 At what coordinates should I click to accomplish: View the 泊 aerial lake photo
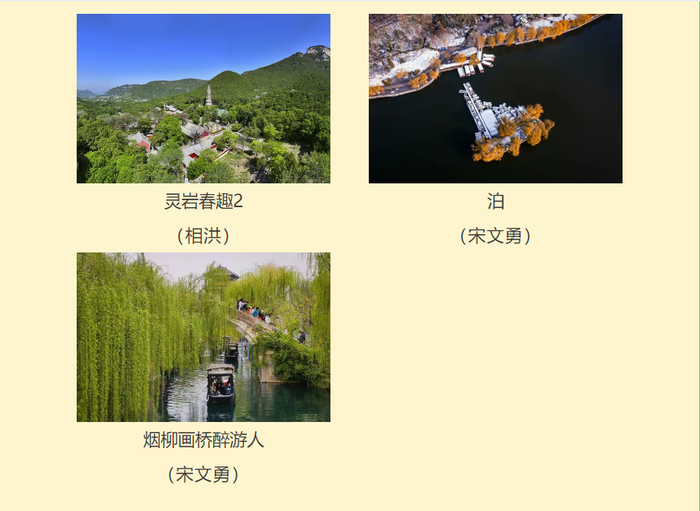(495, 98)
